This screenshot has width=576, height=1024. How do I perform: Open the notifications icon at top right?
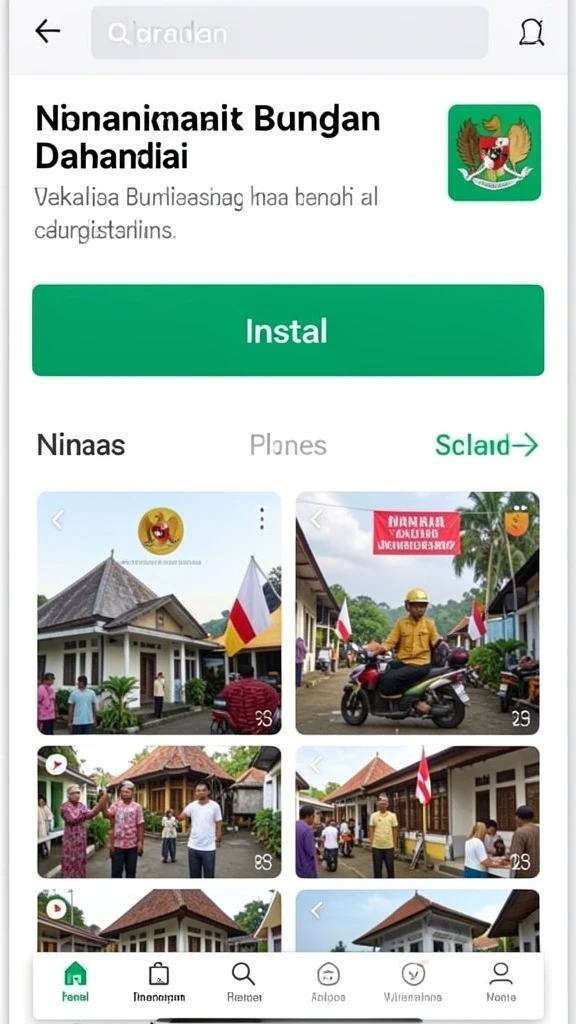point(531,31)
